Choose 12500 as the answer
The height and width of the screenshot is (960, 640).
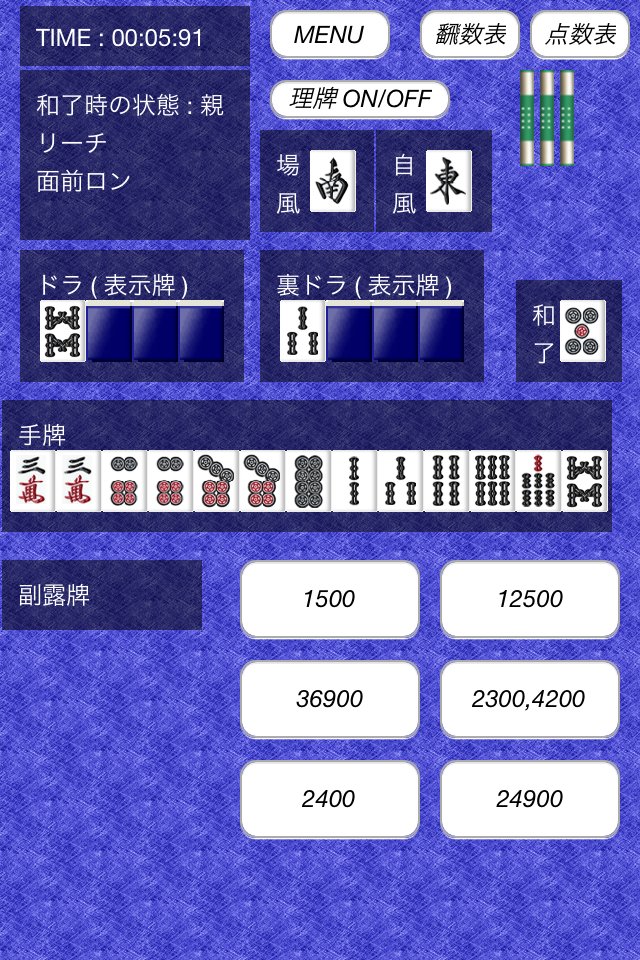pos(529,599)
